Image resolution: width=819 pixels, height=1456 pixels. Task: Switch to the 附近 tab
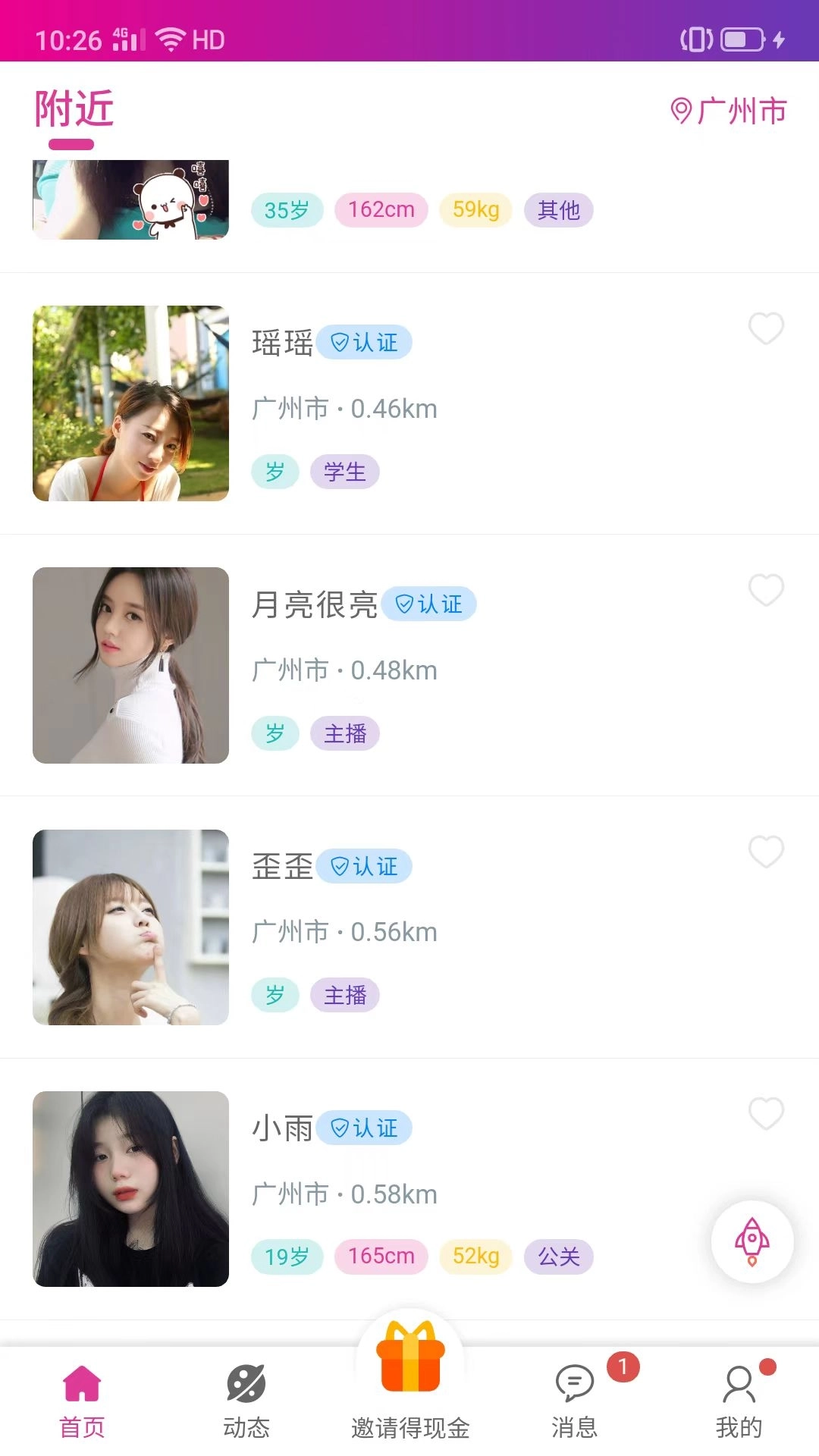coord(73,108)
